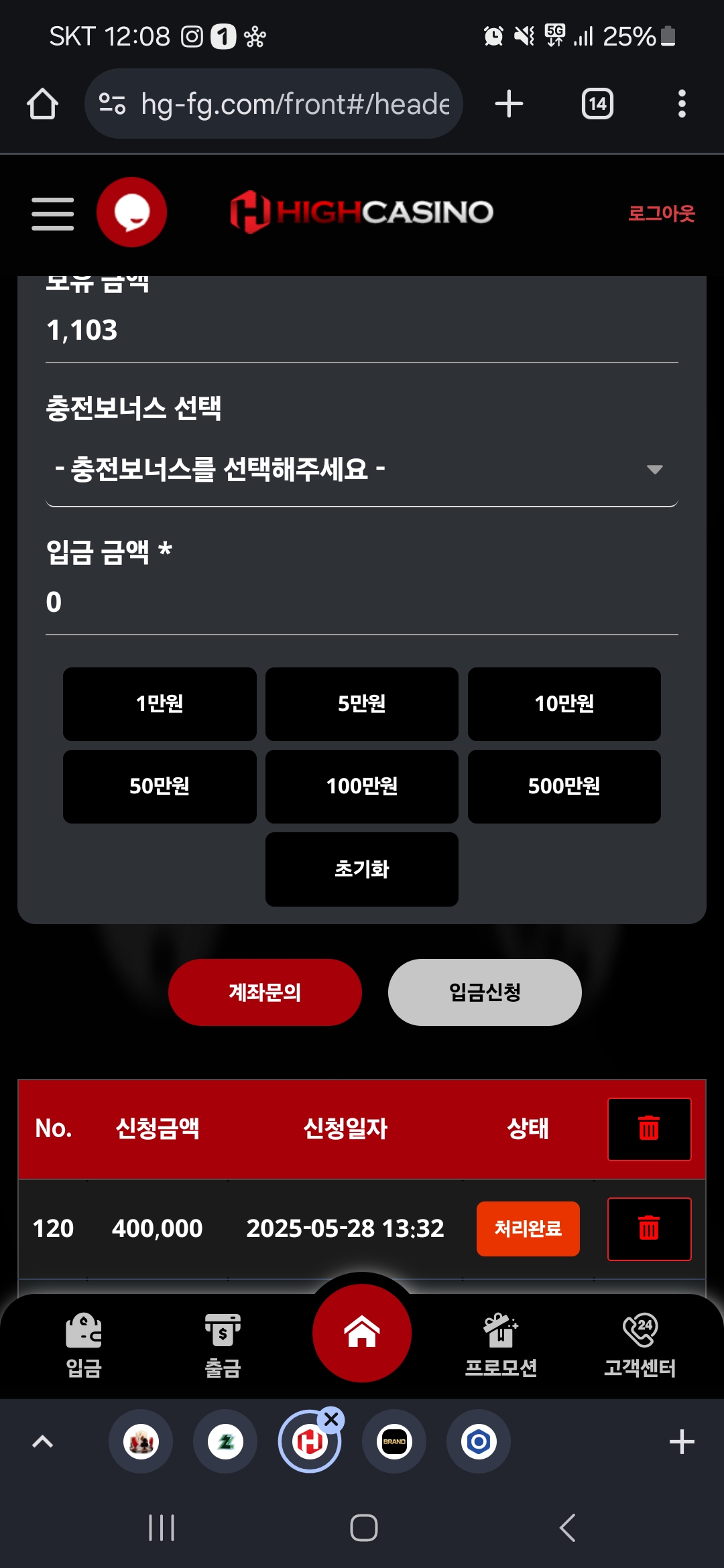Screen dimensions: 724x1568
Task: Open the hamburger drawer menu
Action: [x=52, y=213]
